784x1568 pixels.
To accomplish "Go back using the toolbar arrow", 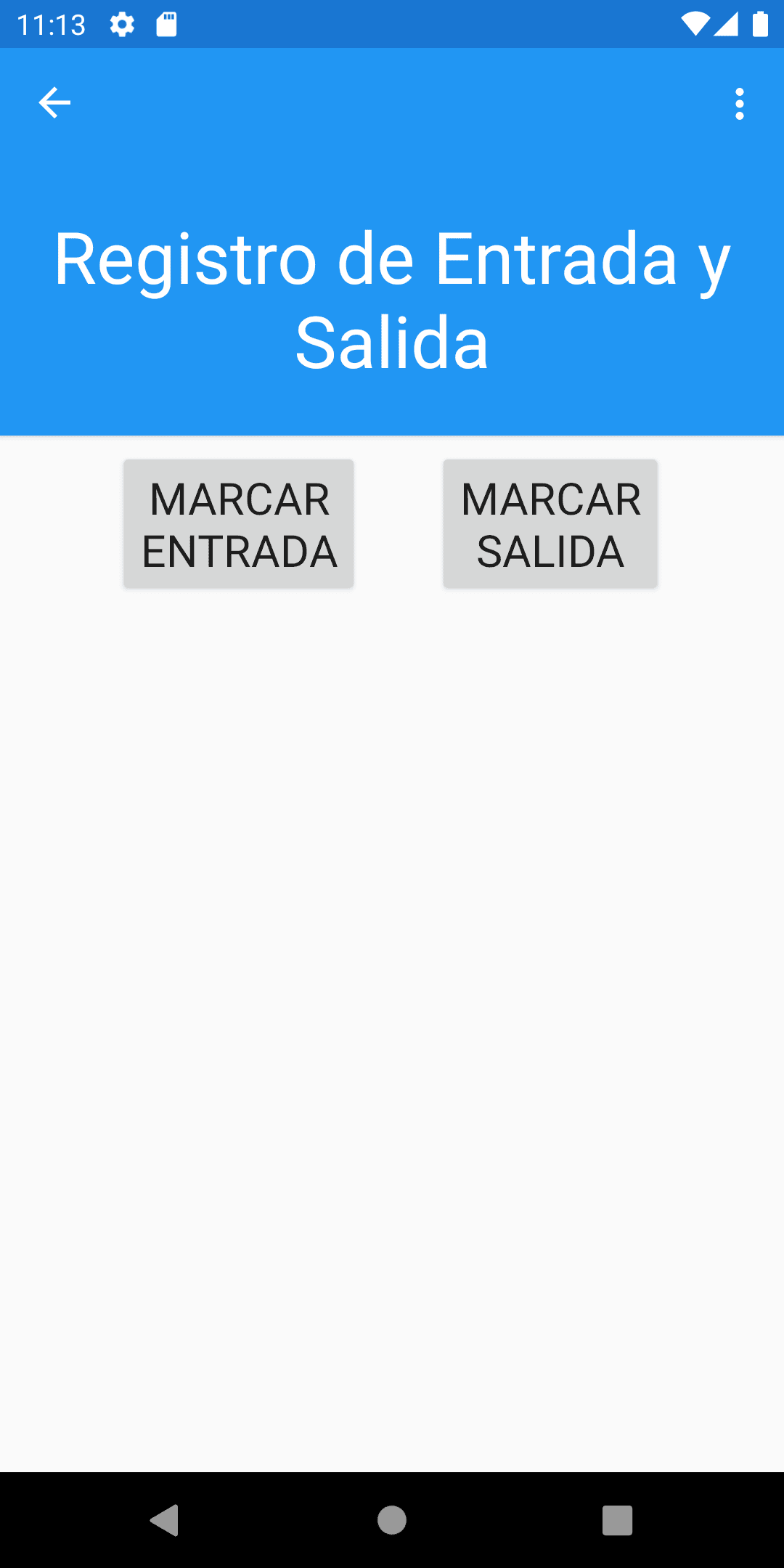I will pyautogui.click(x=54, y=103).
